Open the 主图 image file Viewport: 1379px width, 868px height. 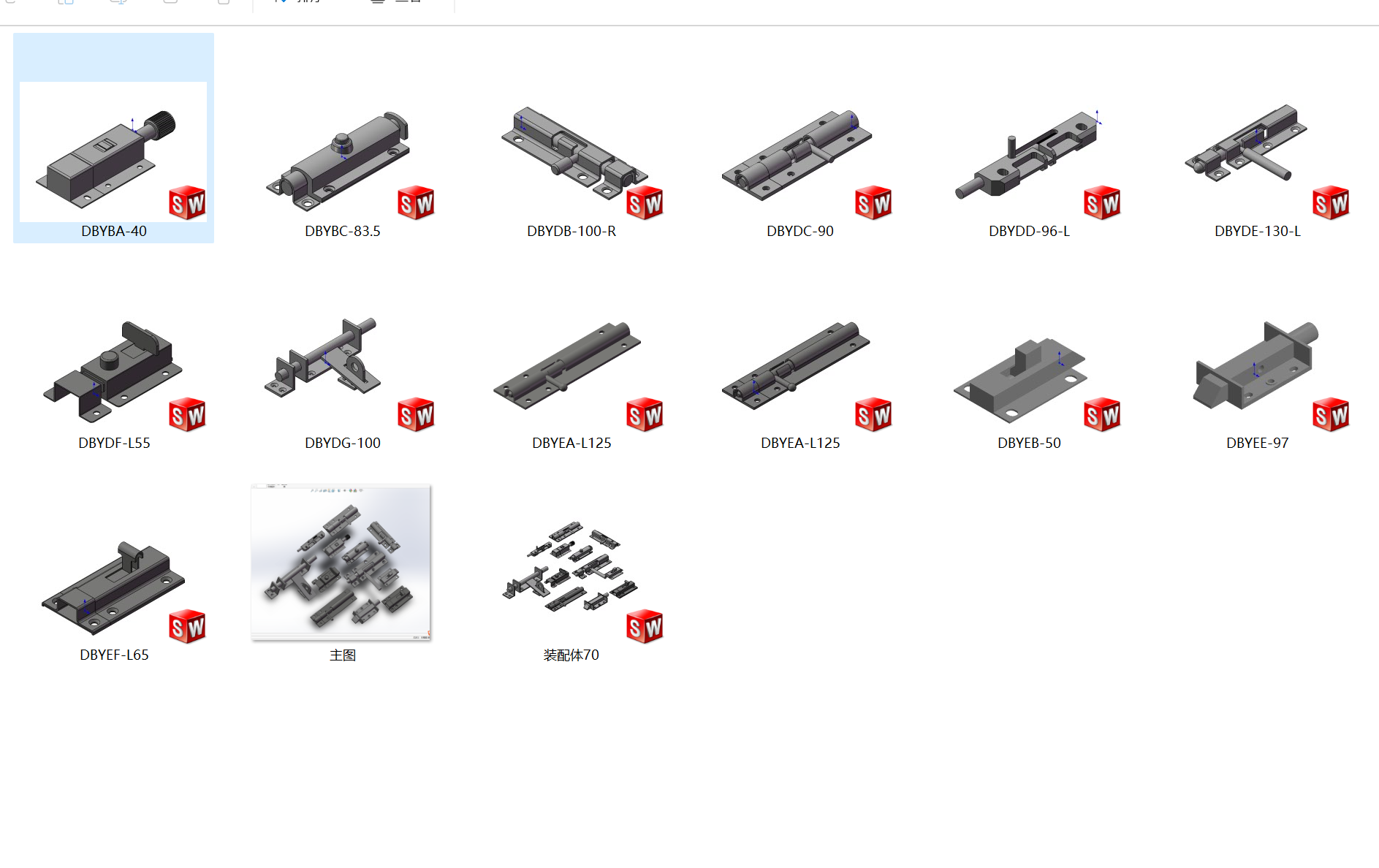coord(341,563)
